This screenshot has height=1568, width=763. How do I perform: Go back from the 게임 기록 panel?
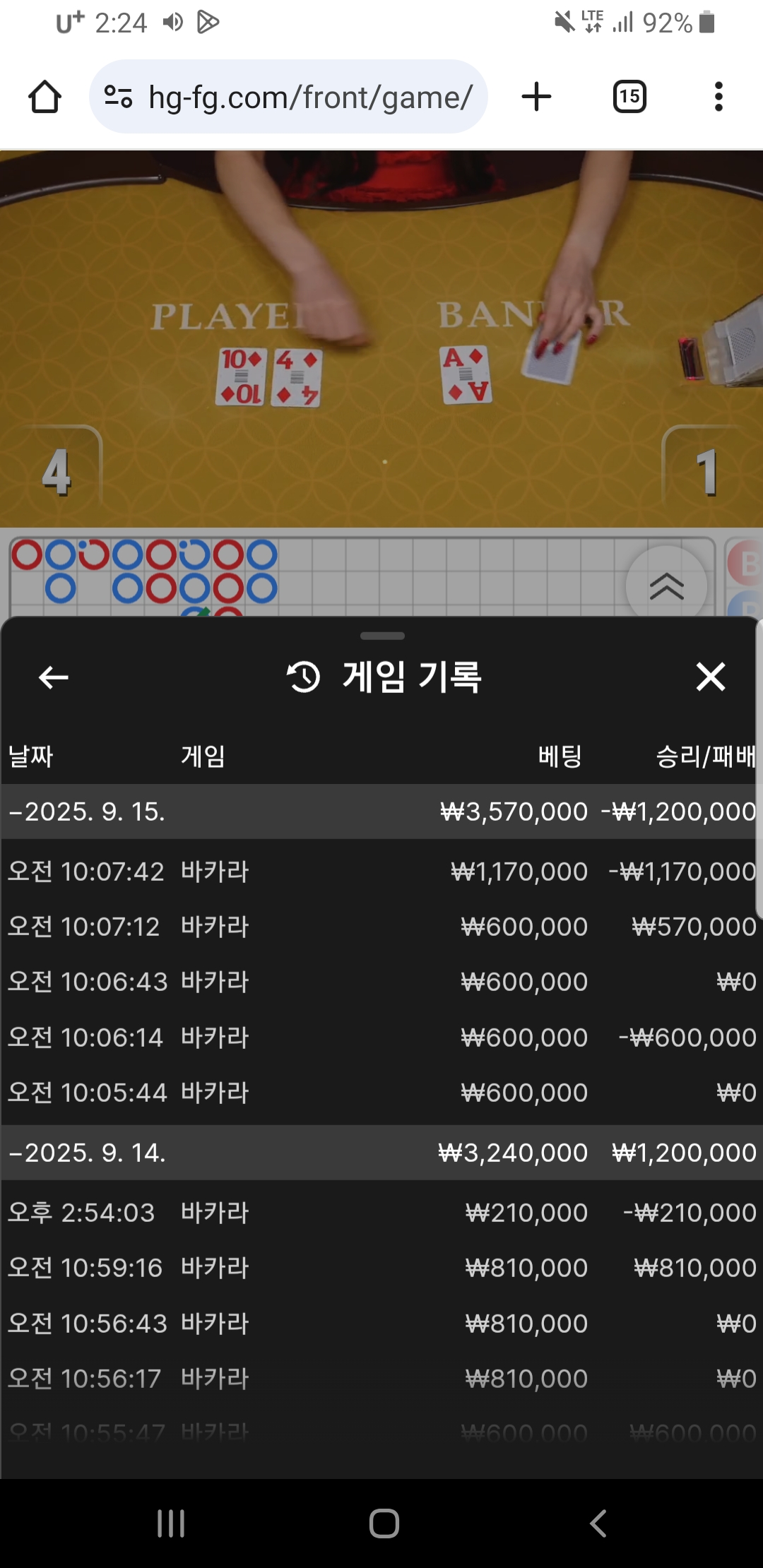[53, 677]
